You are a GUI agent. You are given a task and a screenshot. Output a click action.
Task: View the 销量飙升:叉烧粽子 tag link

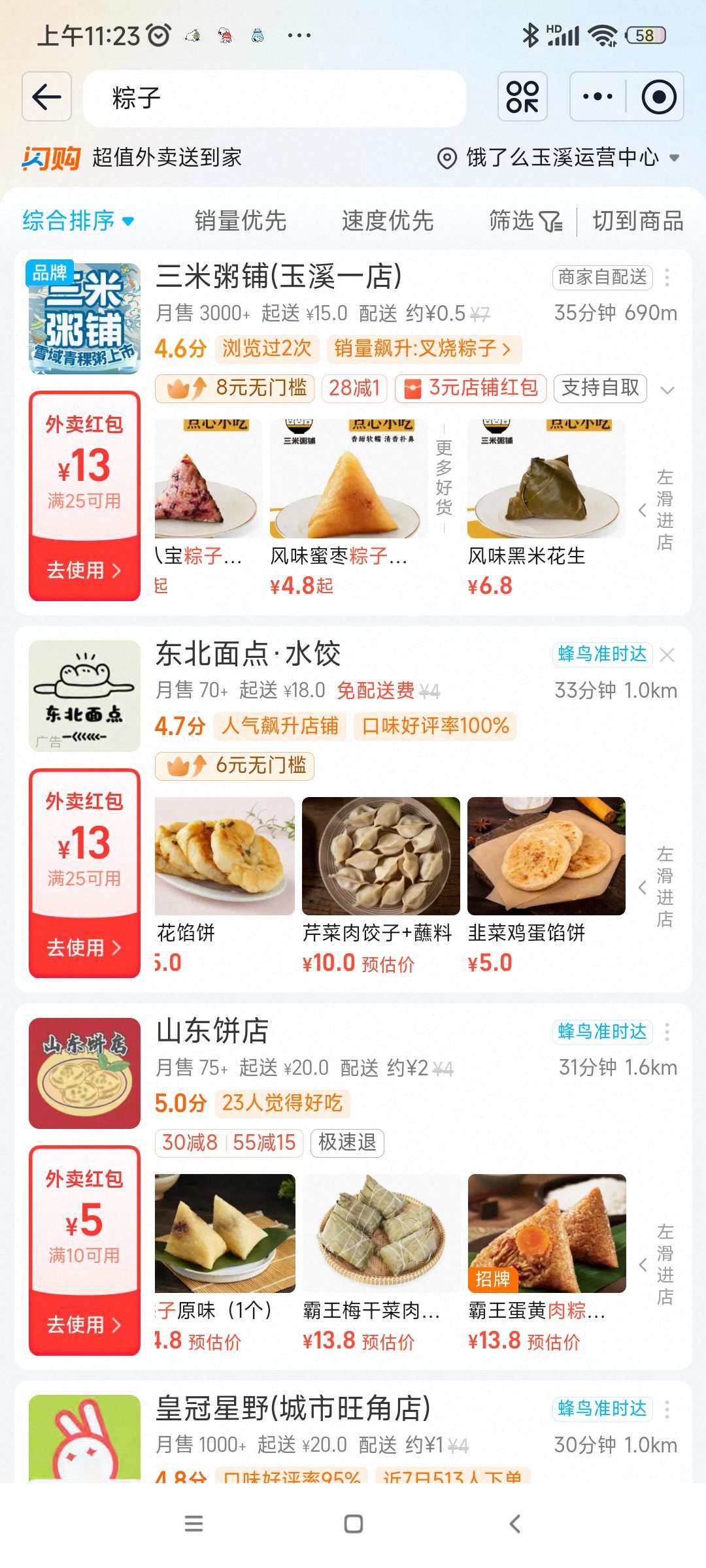click(422, 348)
